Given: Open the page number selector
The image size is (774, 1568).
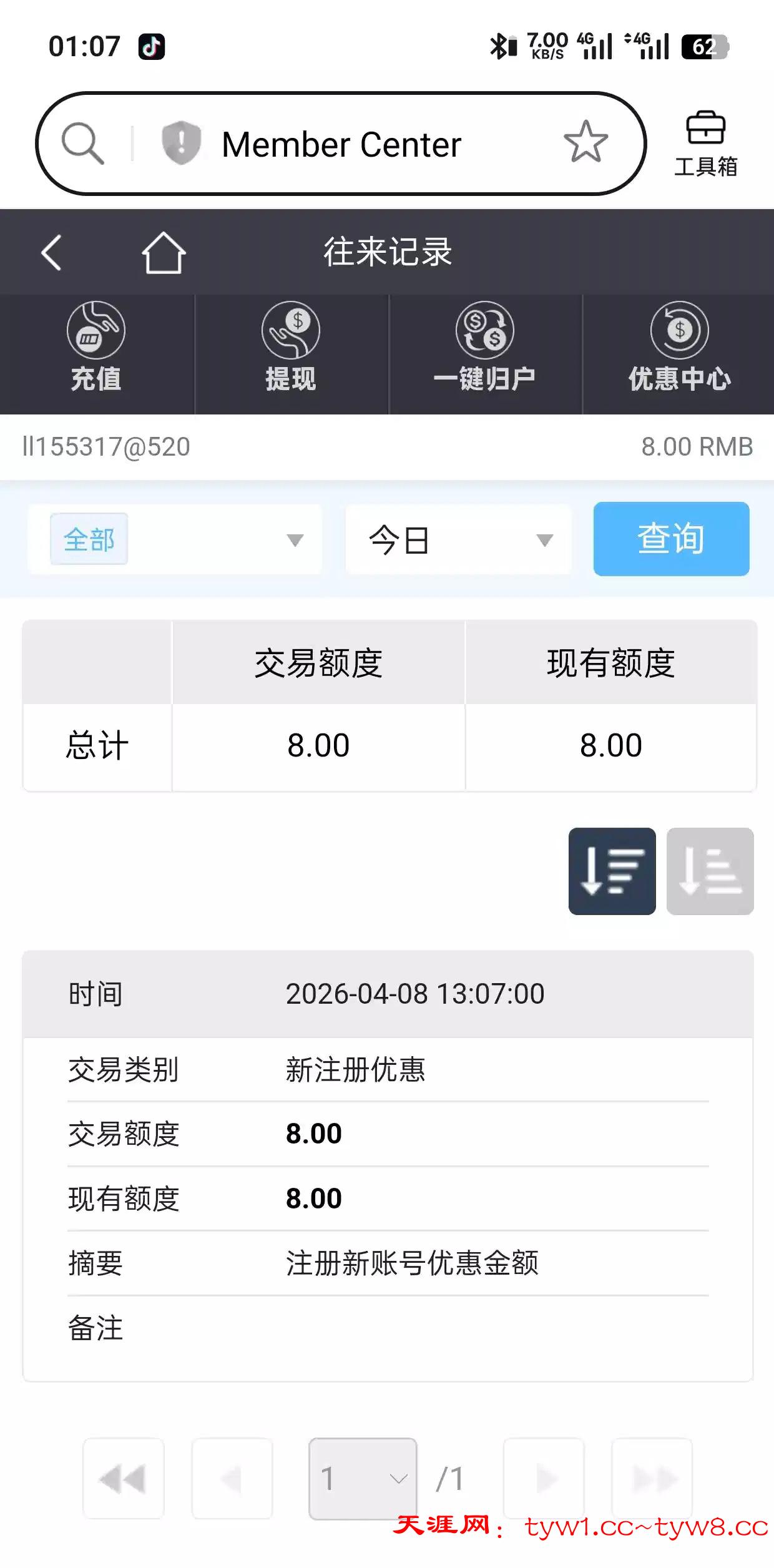Looking at the screenshot, I should pyautogui.click(x=363, y=1478).
